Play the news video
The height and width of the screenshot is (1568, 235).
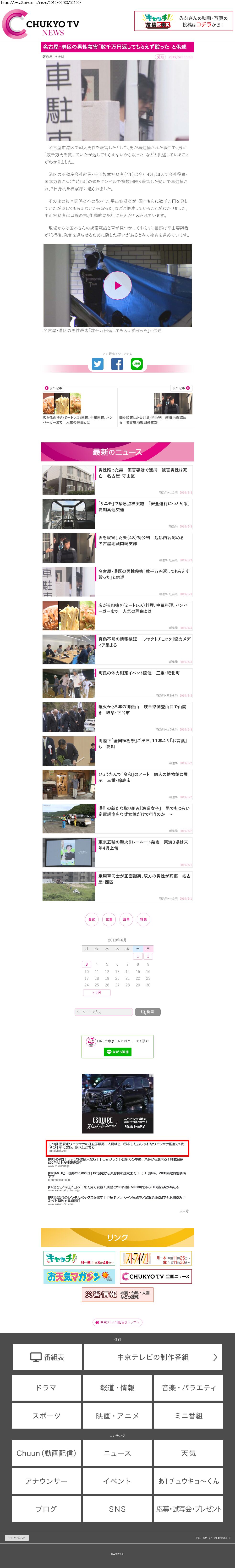(x=118, y=286)
